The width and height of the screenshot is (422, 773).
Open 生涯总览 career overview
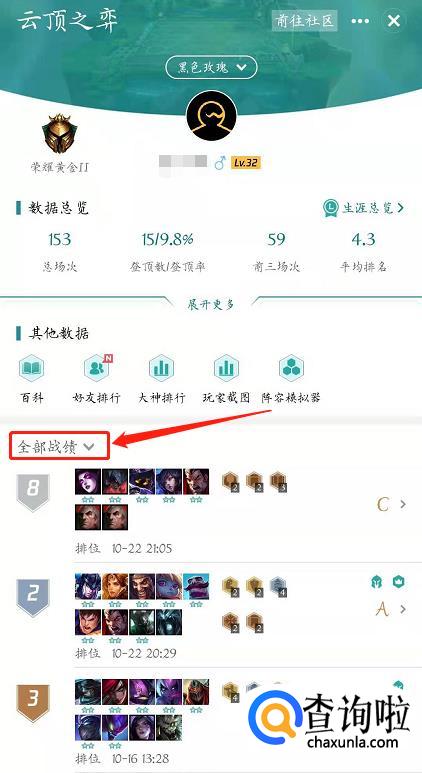coord(364,208)
